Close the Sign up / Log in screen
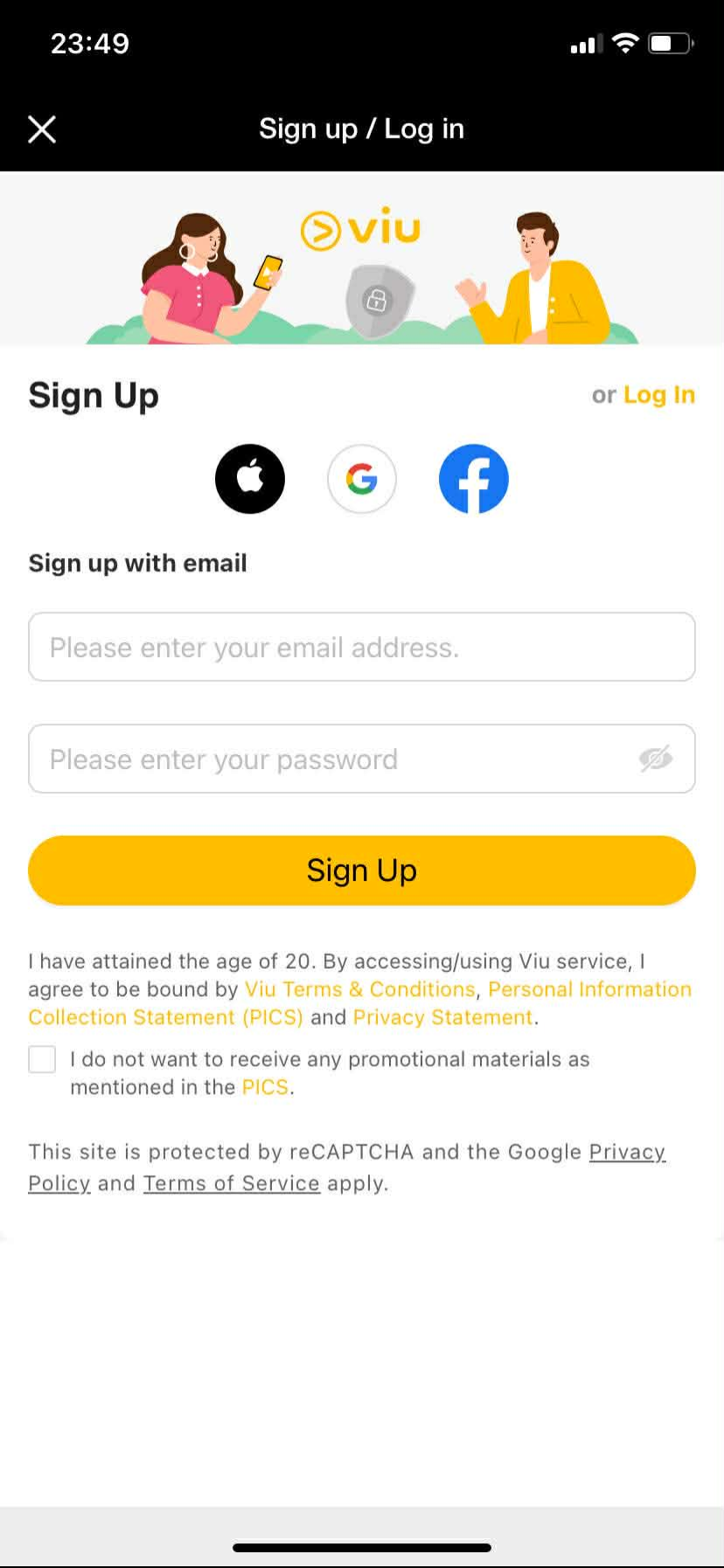The image size is (724, 1568). click(x=42, y=129)
